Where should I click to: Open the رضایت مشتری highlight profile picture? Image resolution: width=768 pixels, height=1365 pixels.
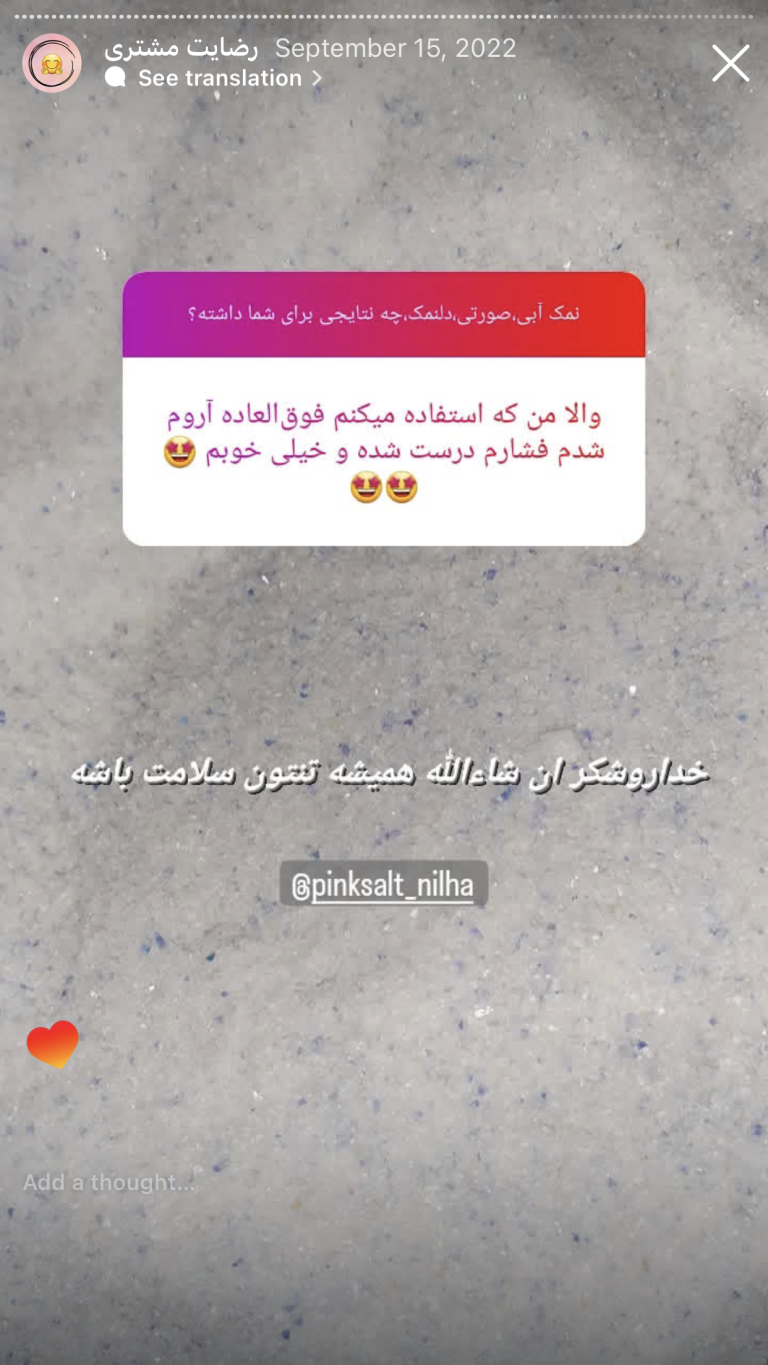52,63
